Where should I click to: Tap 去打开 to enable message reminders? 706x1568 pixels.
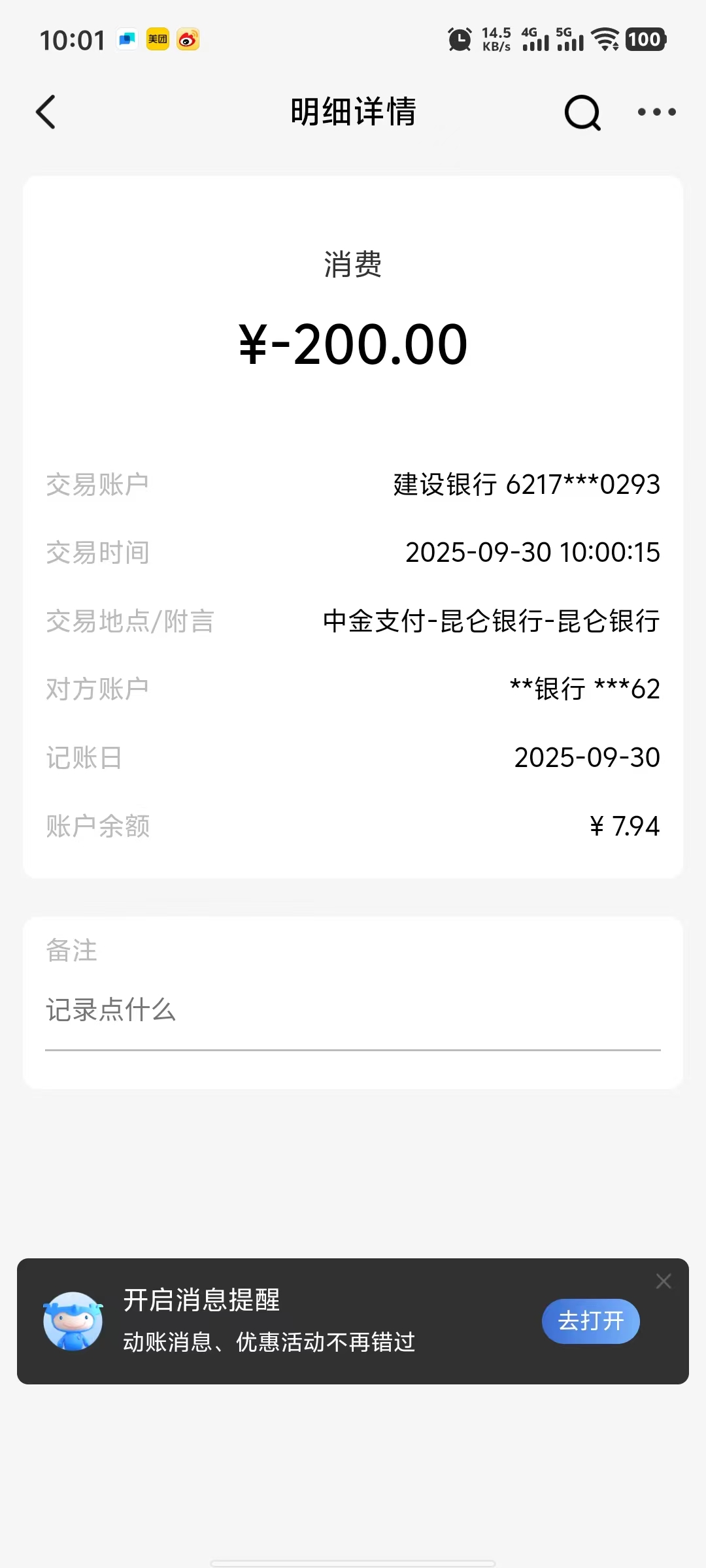(590, 1321)
